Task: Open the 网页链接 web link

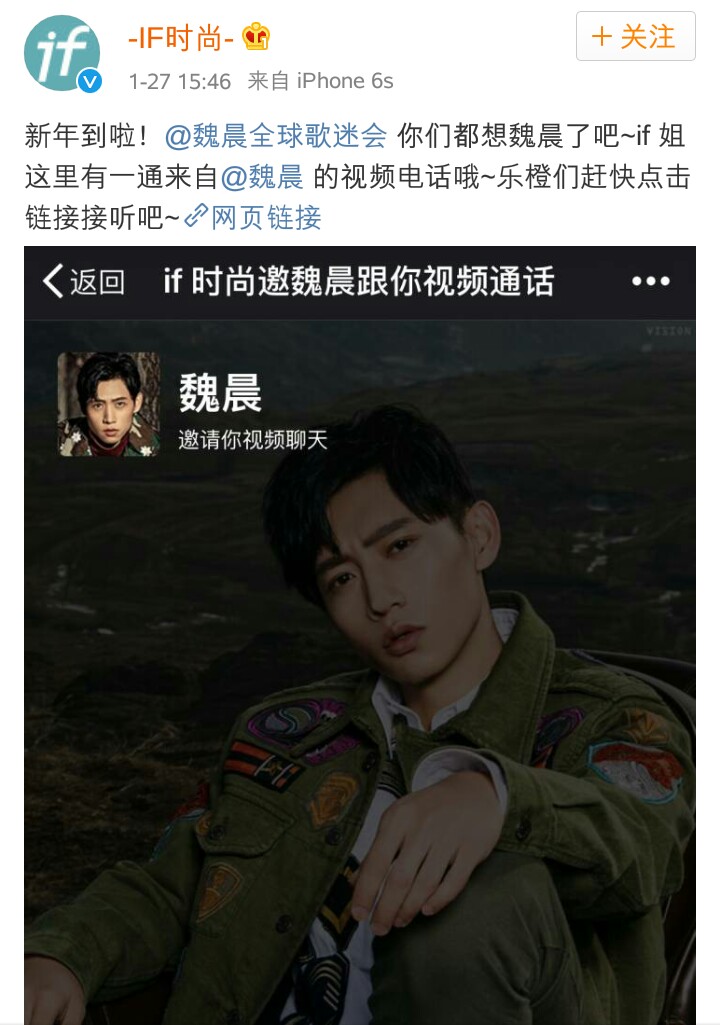Action: [x=254, y=217]
